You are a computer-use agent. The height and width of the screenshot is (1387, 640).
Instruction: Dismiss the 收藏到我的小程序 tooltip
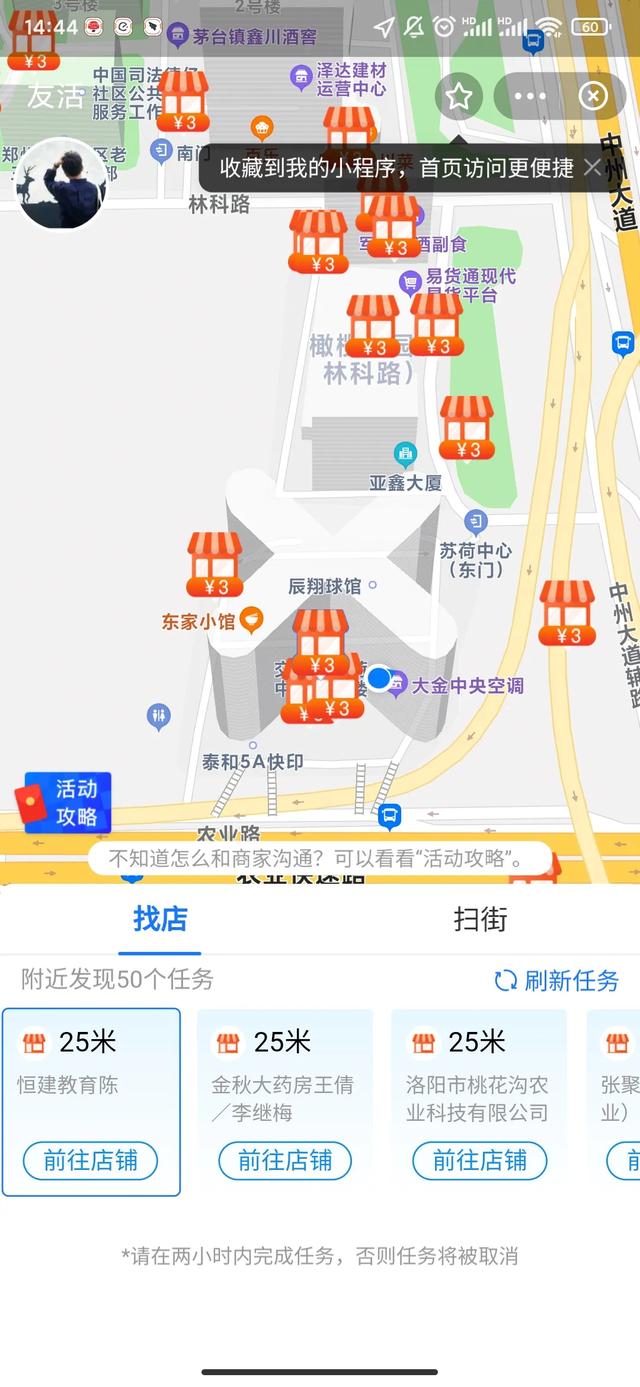[x=593, y=167]
